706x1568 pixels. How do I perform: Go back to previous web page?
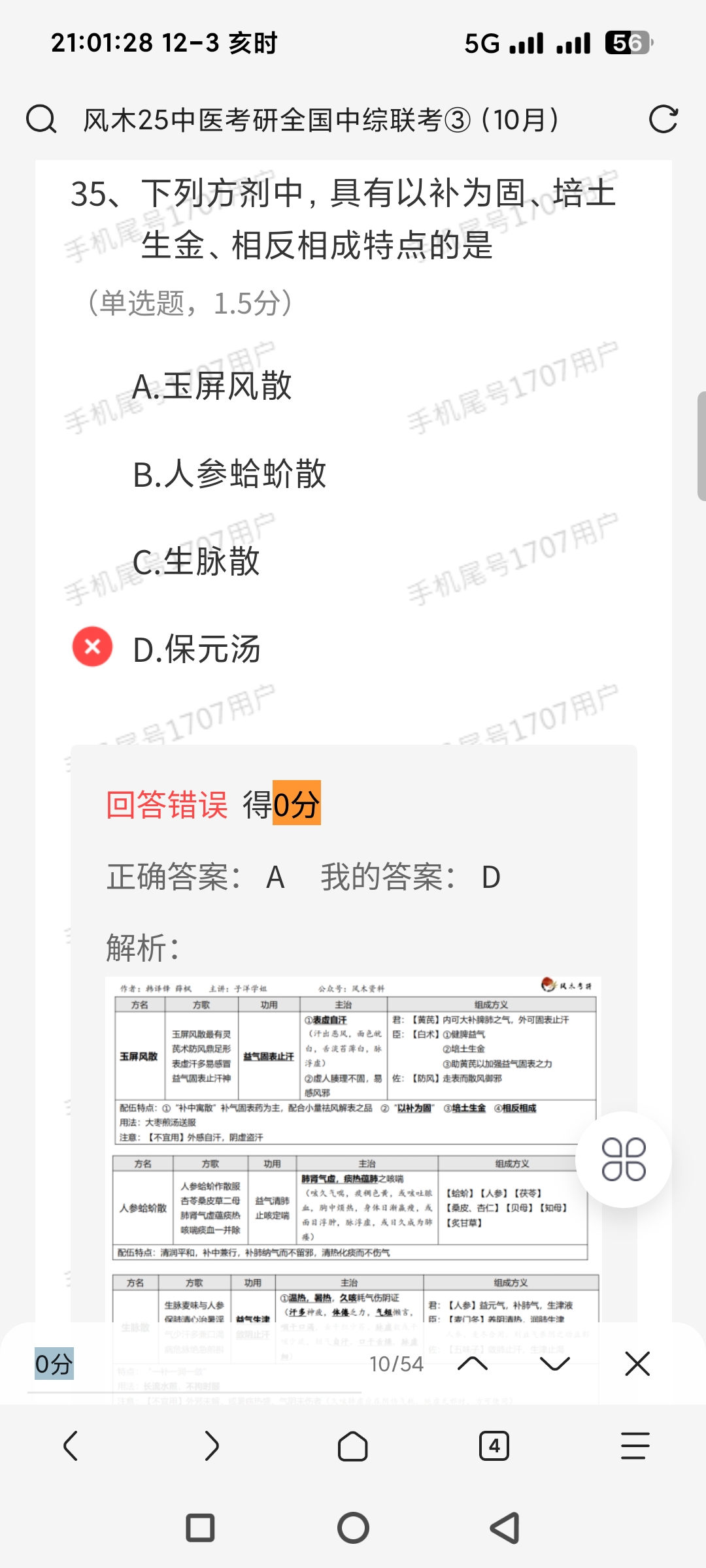tap(71, 1446)
